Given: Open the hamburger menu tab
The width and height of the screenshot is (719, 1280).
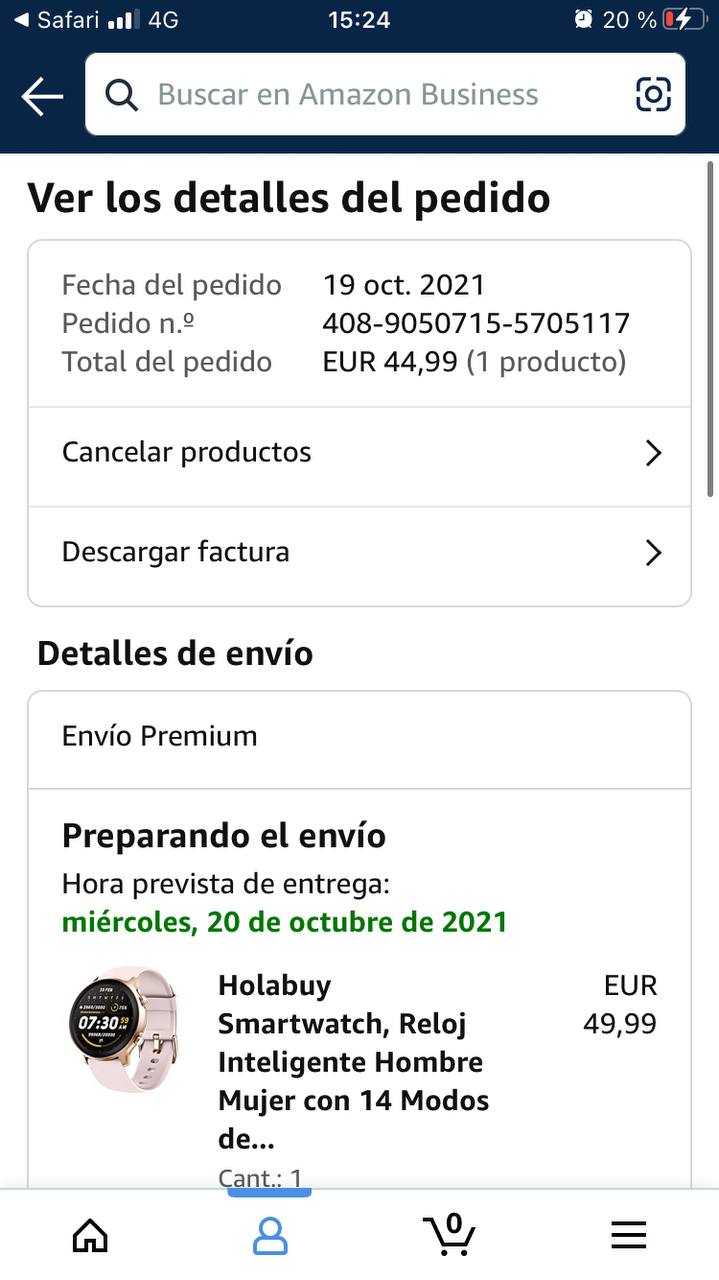Looking at the screenshot, I should pyautogui.click(x=629, y=1236).
